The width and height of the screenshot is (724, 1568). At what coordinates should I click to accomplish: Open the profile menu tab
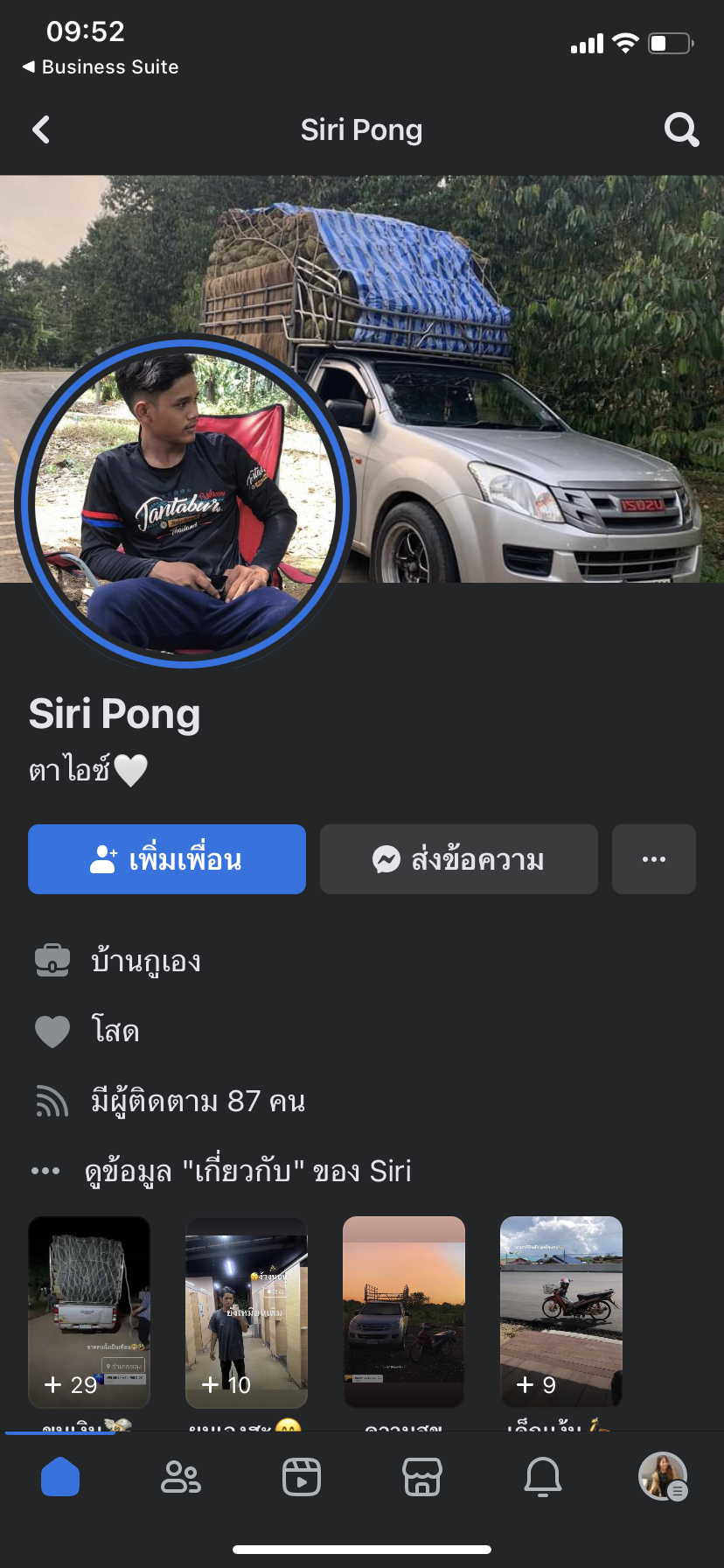[x=663, y=1477]
